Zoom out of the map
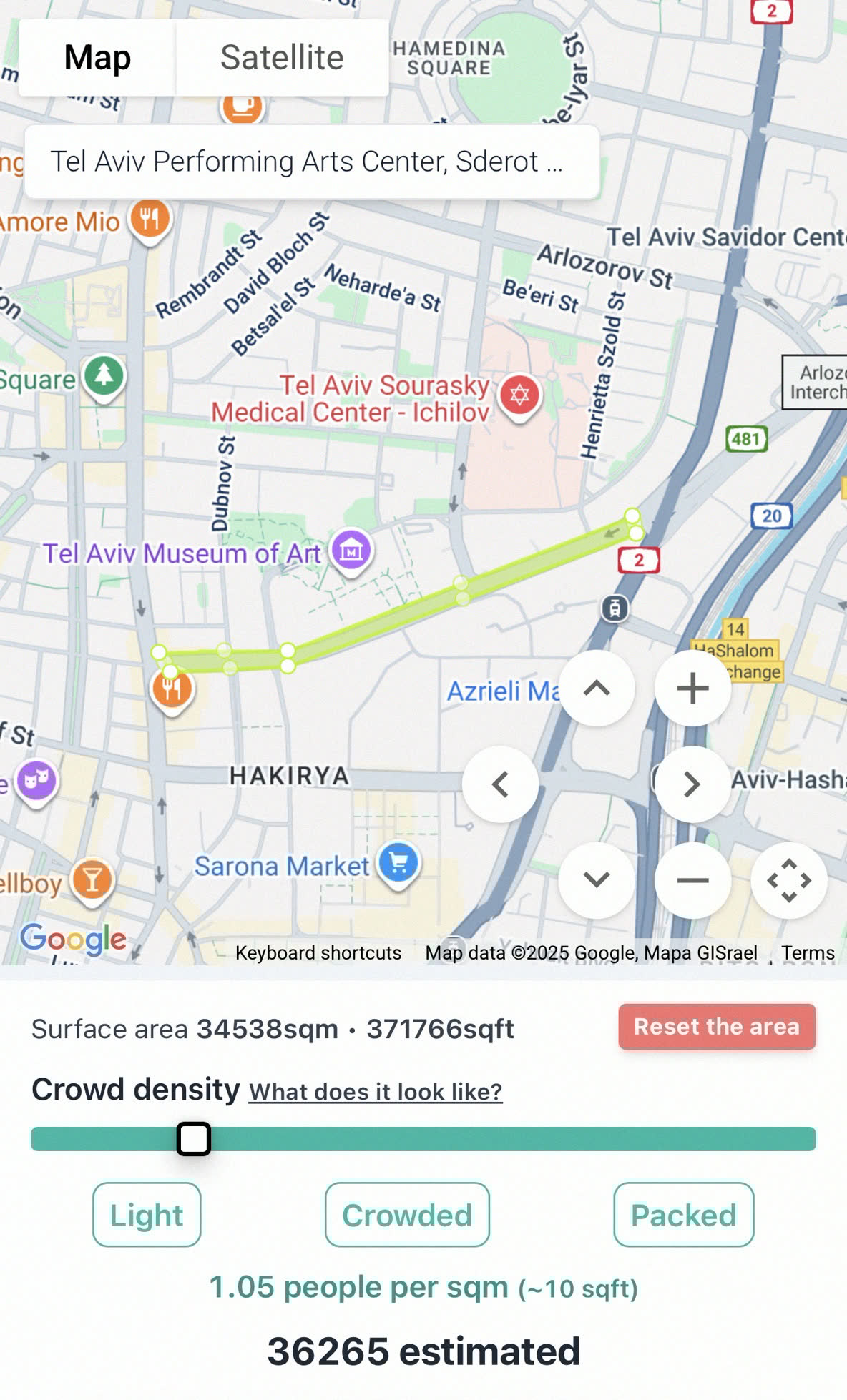 tap(692, 880)
